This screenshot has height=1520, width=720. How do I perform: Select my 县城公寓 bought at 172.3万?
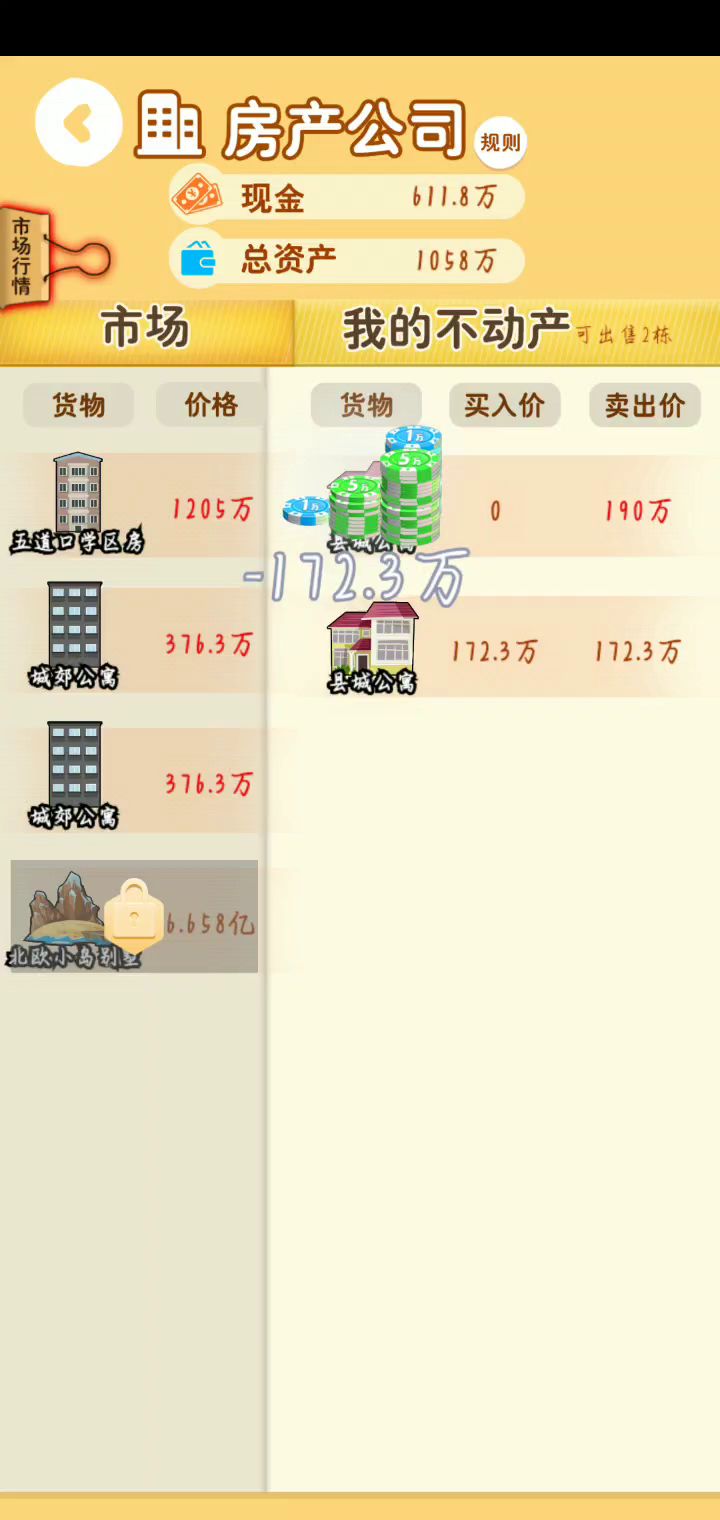tap(495, 650)
